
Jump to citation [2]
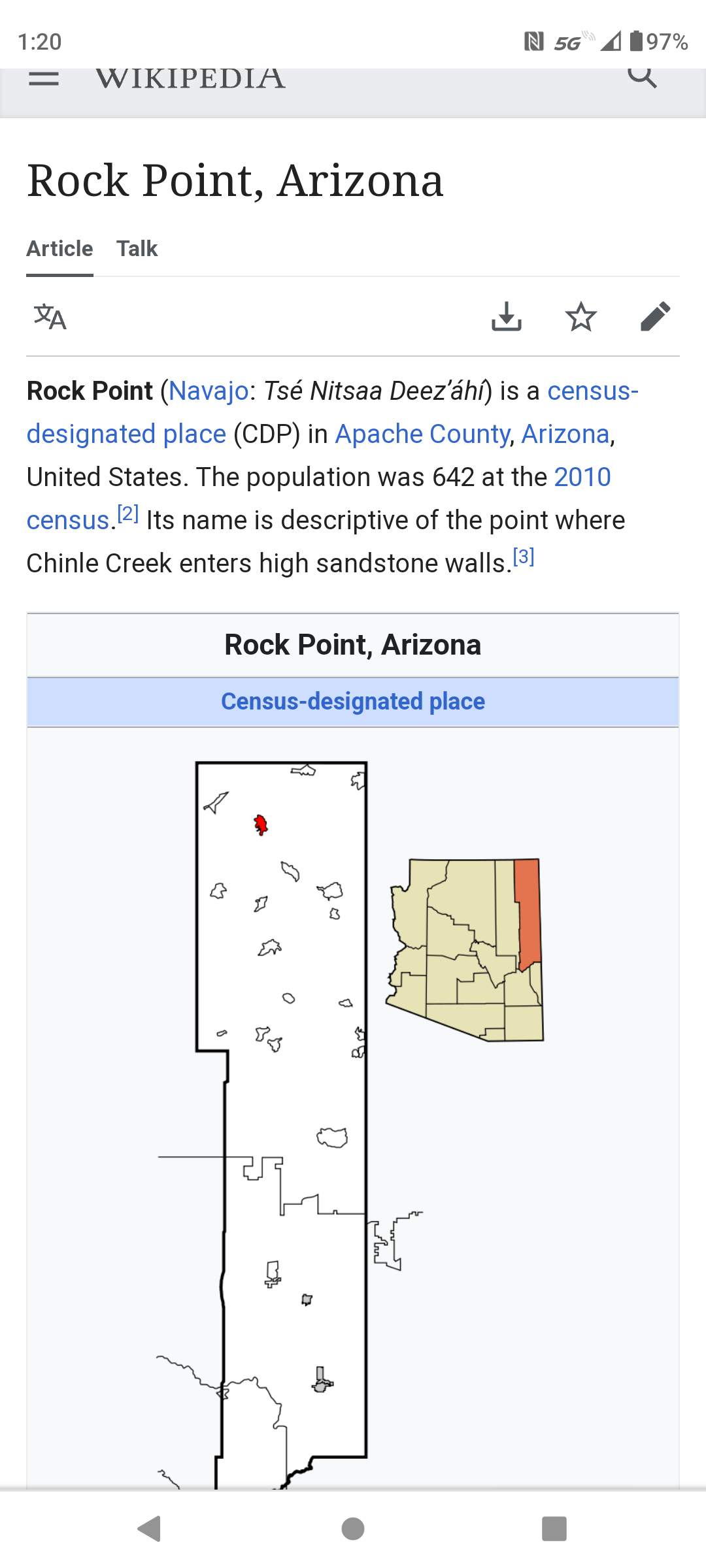coord(128,514)
